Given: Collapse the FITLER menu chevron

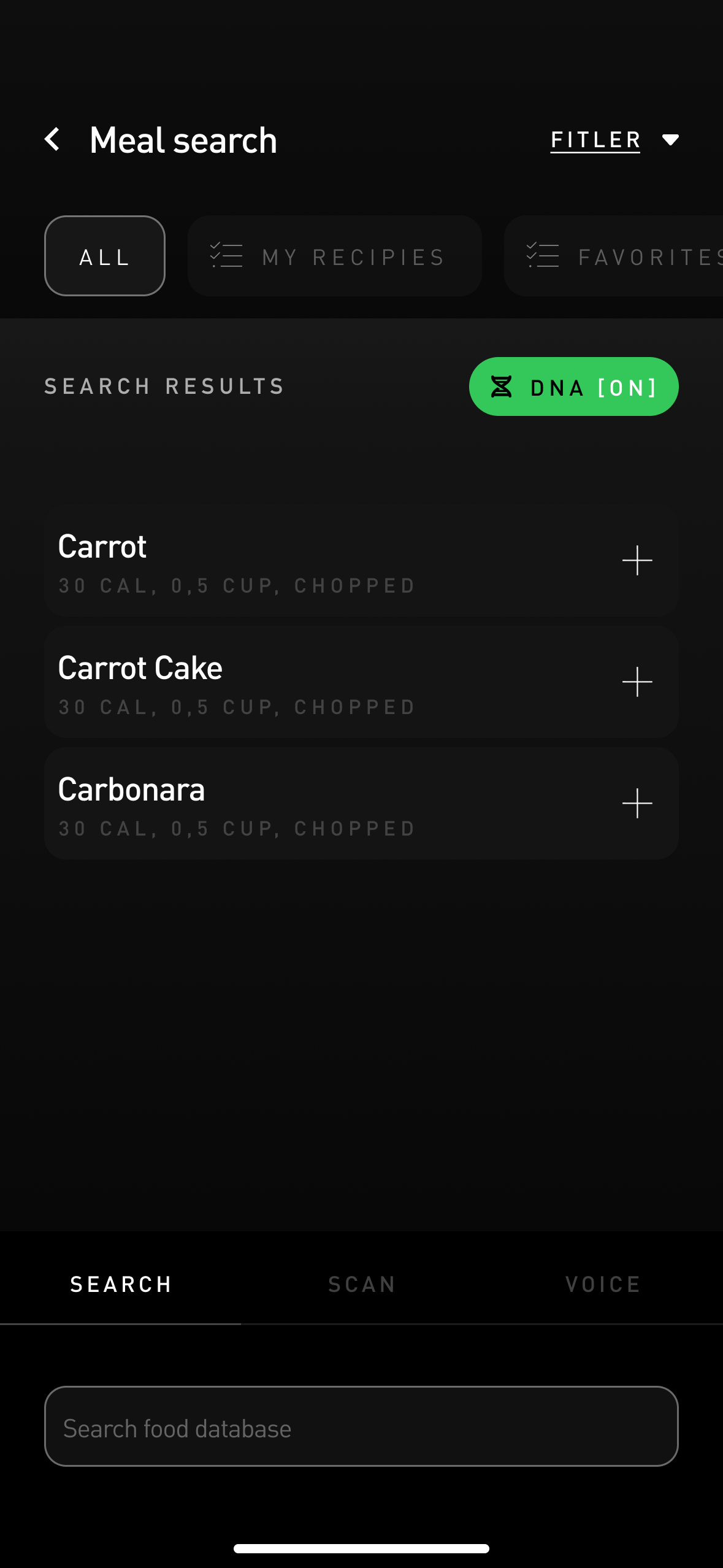Looking at the screenshot, I should pyautogui.click(x=671, y=140).
